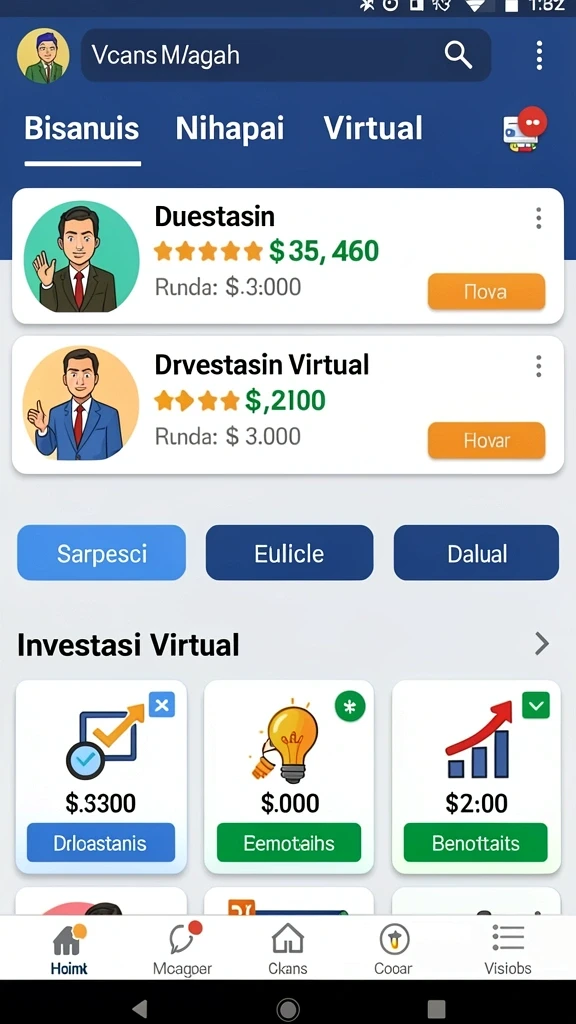Select the Eulicle chip
The image size is (576, 1024).
pyautogui.click(x=289, y=553)
